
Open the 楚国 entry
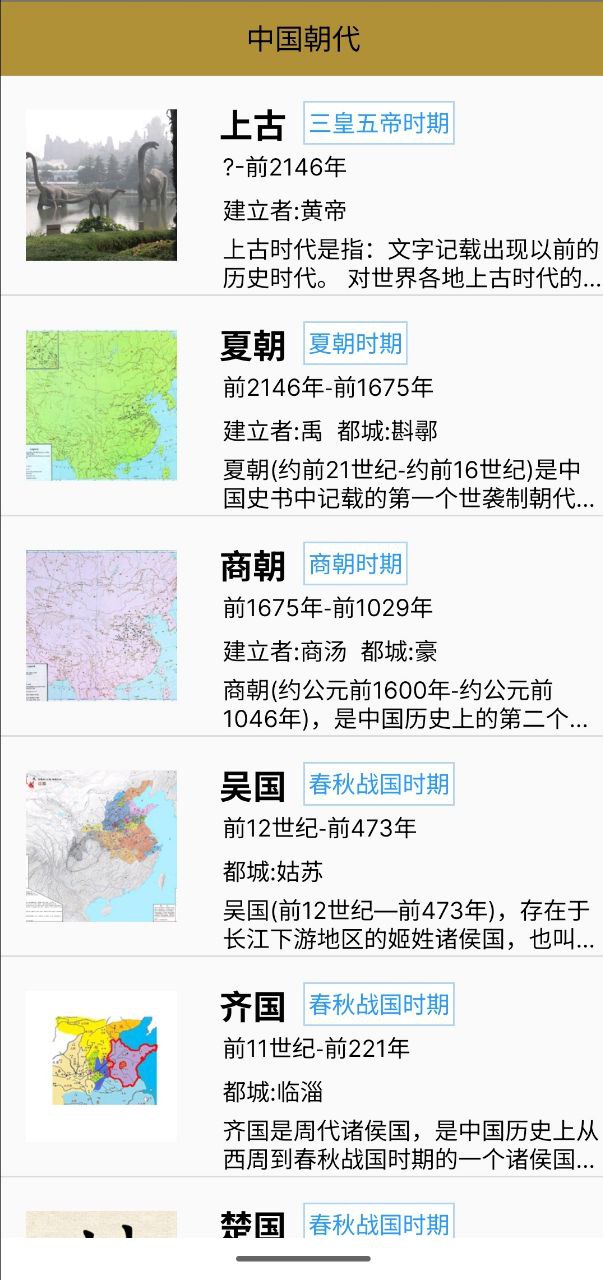[253, 1224]
